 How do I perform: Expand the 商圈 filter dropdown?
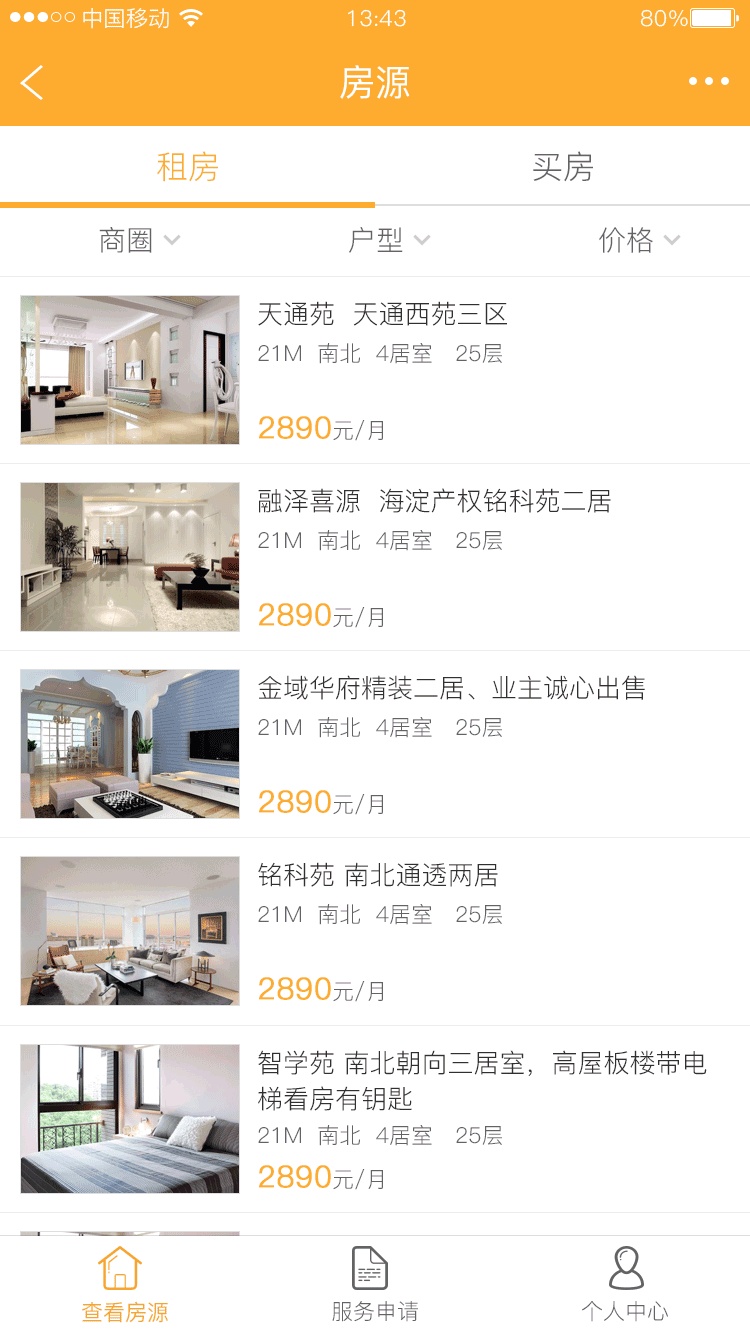[x=138, y=240]
